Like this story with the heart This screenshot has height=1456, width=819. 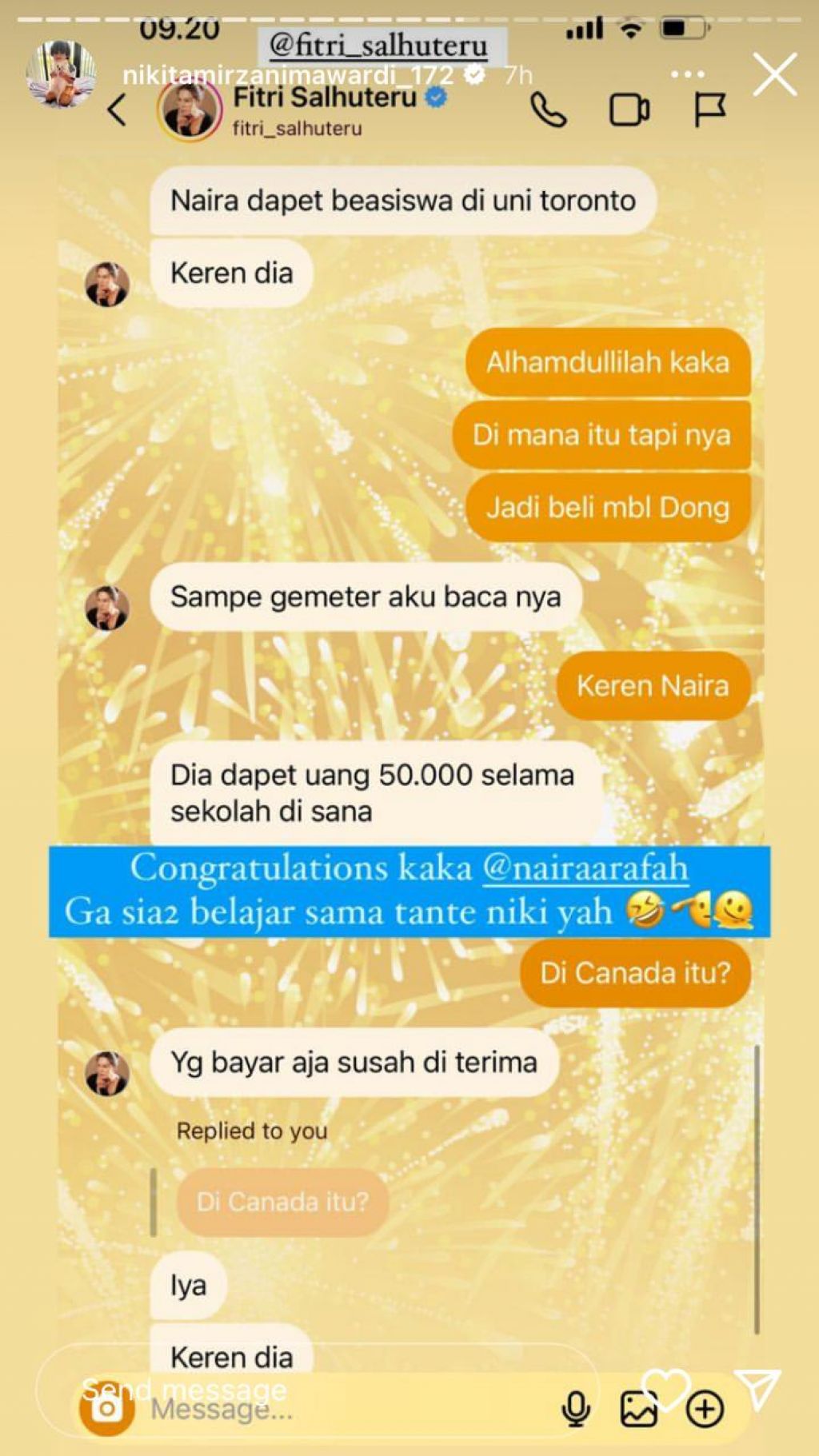pyautogui.click(x=666, y=1388)
